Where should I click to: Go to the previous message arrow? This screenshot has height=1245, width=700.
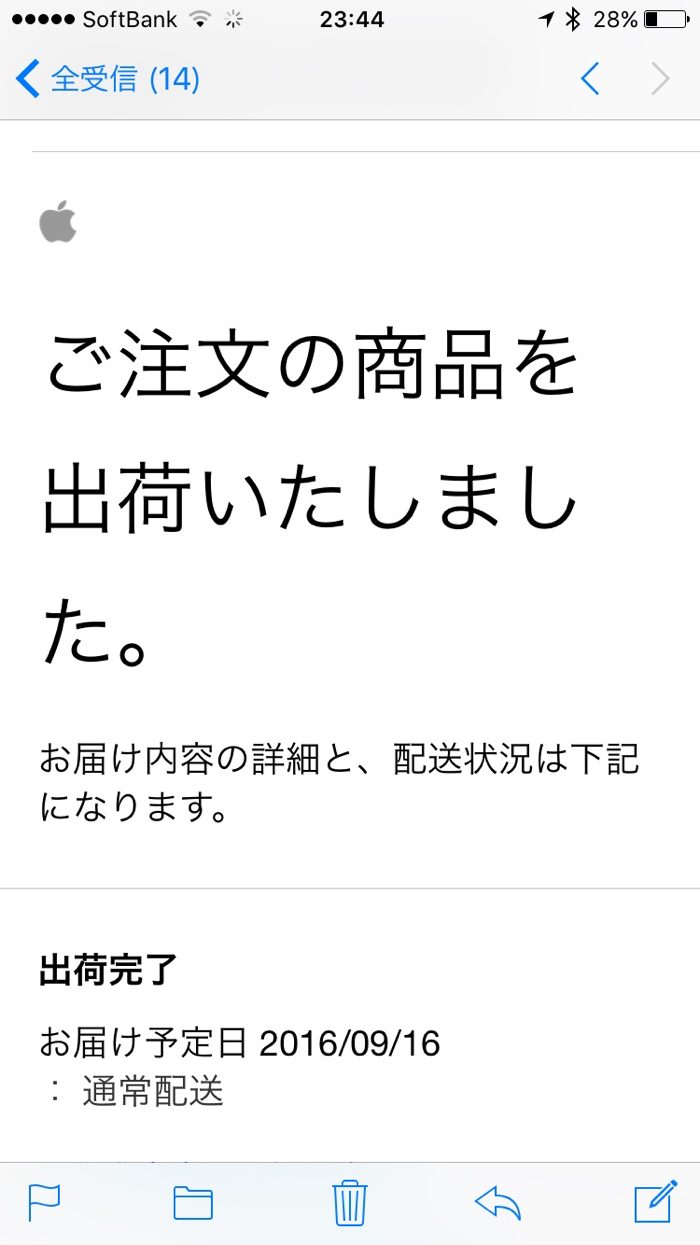[x=590, y=78]
